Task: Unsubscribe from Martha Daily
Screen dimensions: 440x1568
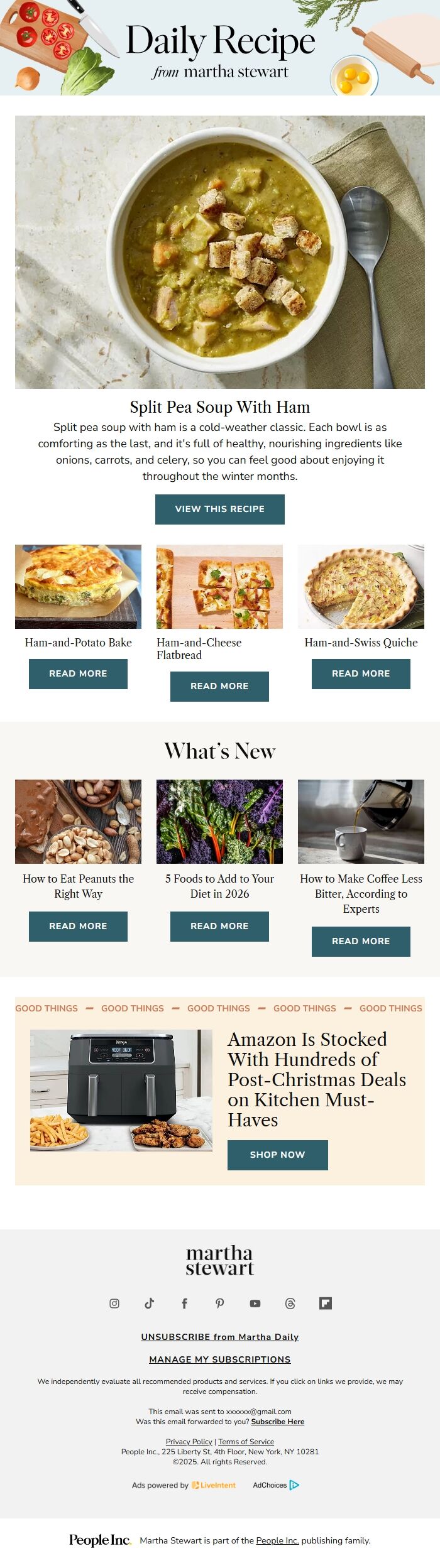Action: [x=219, y=1337]
